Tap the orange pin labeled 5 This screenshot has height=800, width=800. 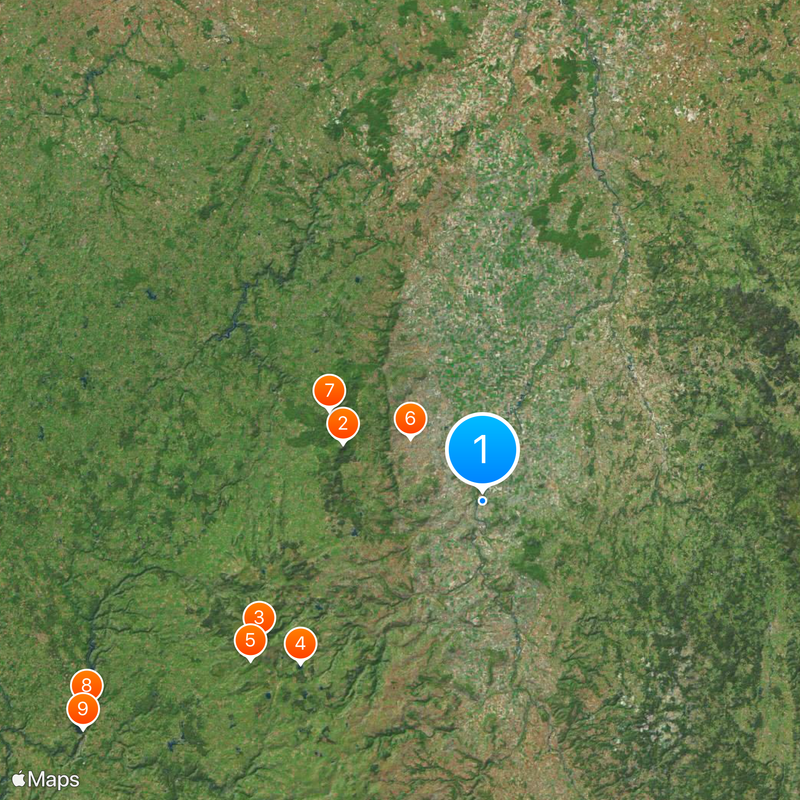point(250,640)
